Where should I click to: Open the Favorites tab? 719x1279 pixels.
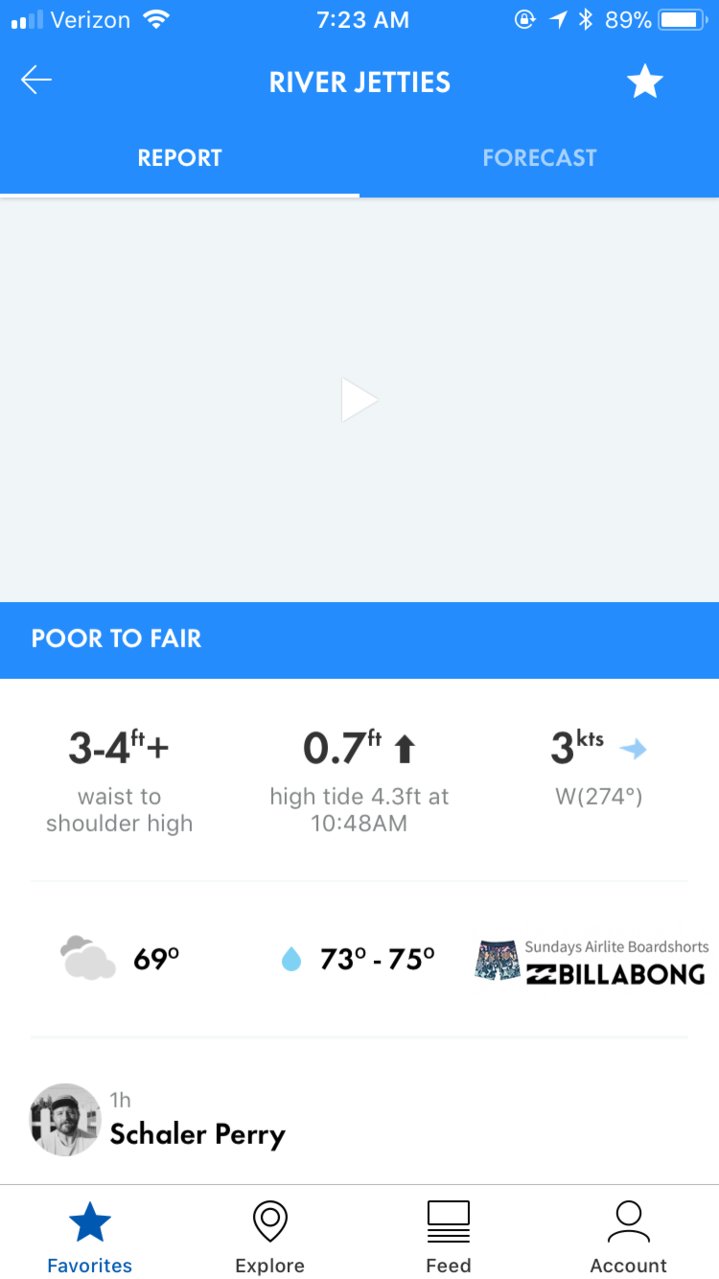(x=90, y=1237)
